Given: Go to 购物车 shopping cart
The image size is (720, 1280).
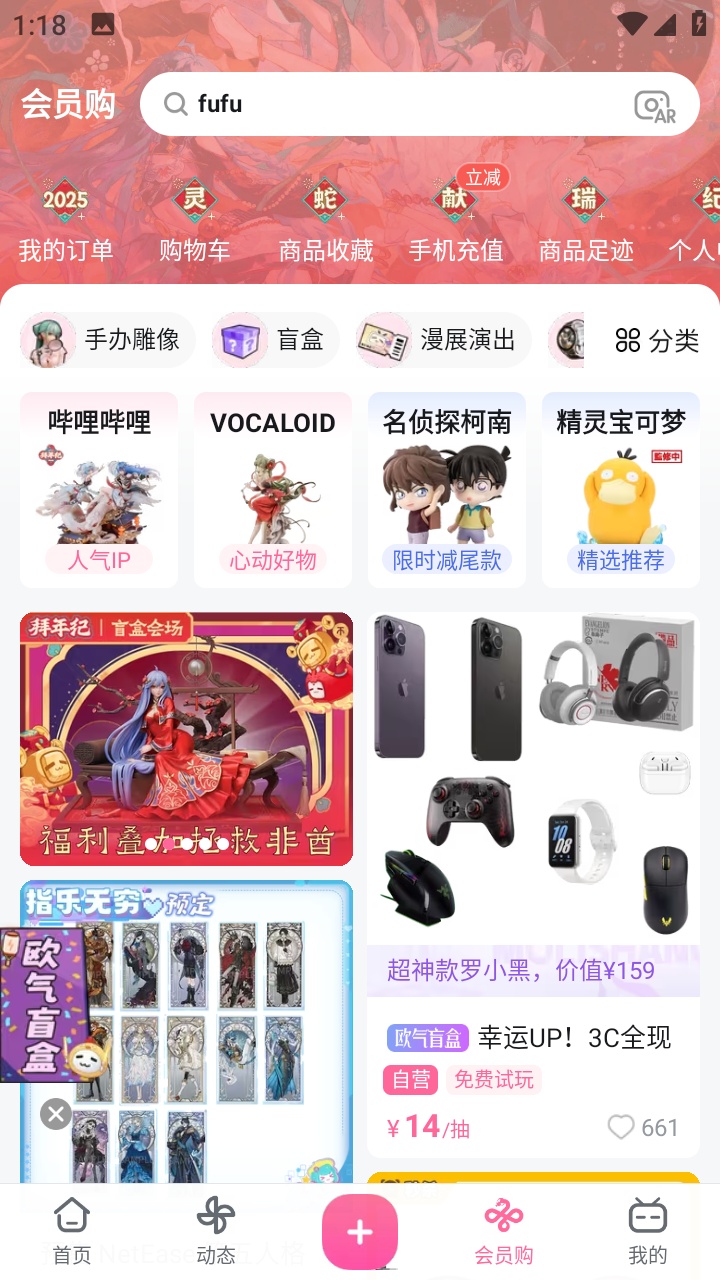Looking at the screenshot, I should (195, 222).
